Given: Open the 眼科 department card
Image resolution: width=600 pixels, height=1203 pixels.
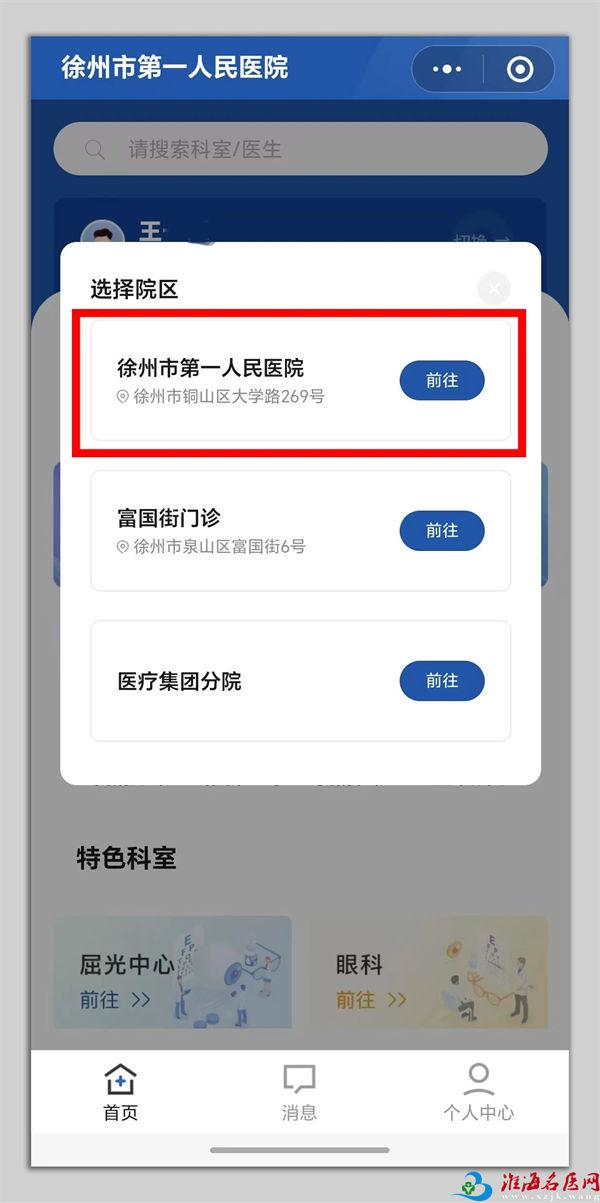Looking at the screenshot, I should click(428, 972).
